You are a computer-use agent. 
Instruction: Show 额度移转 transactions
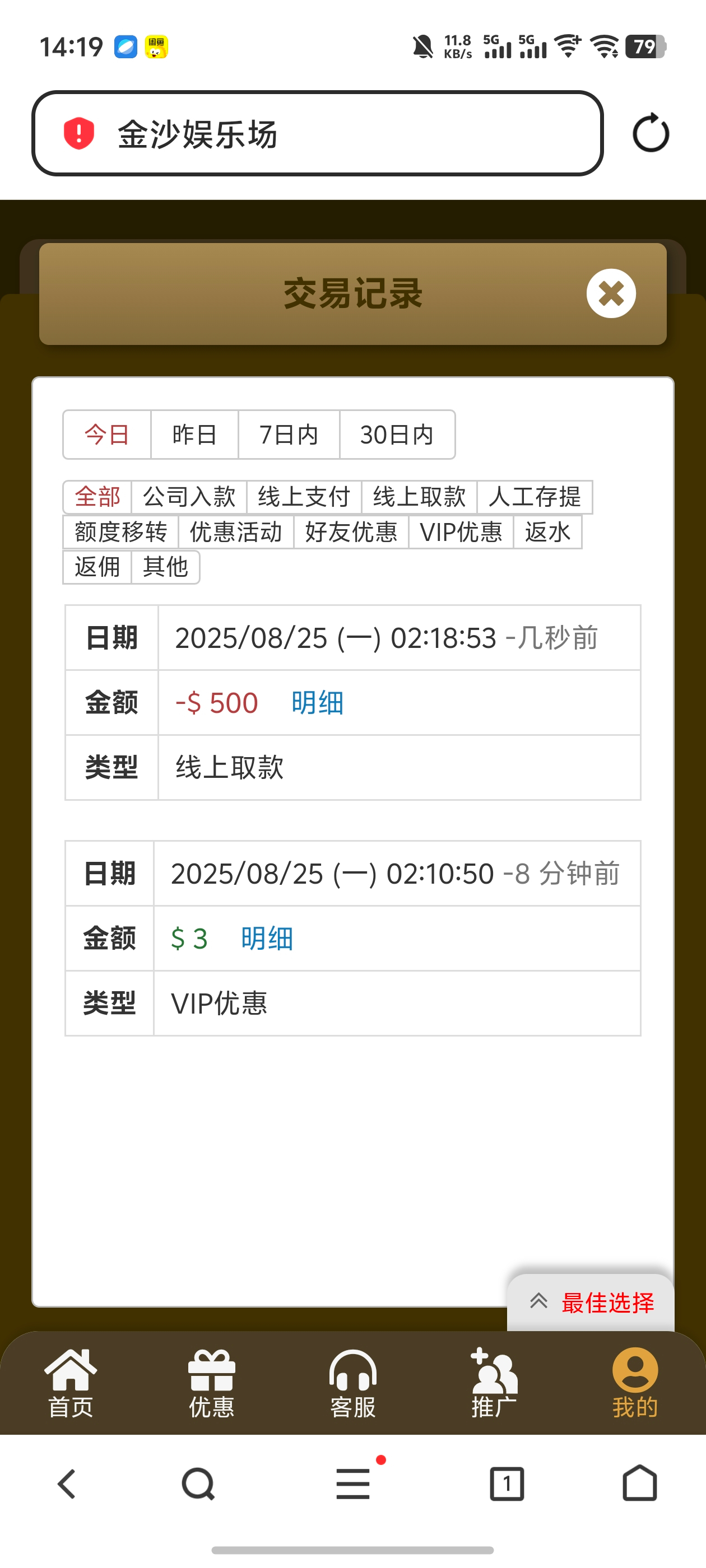(x=120, y=532)
